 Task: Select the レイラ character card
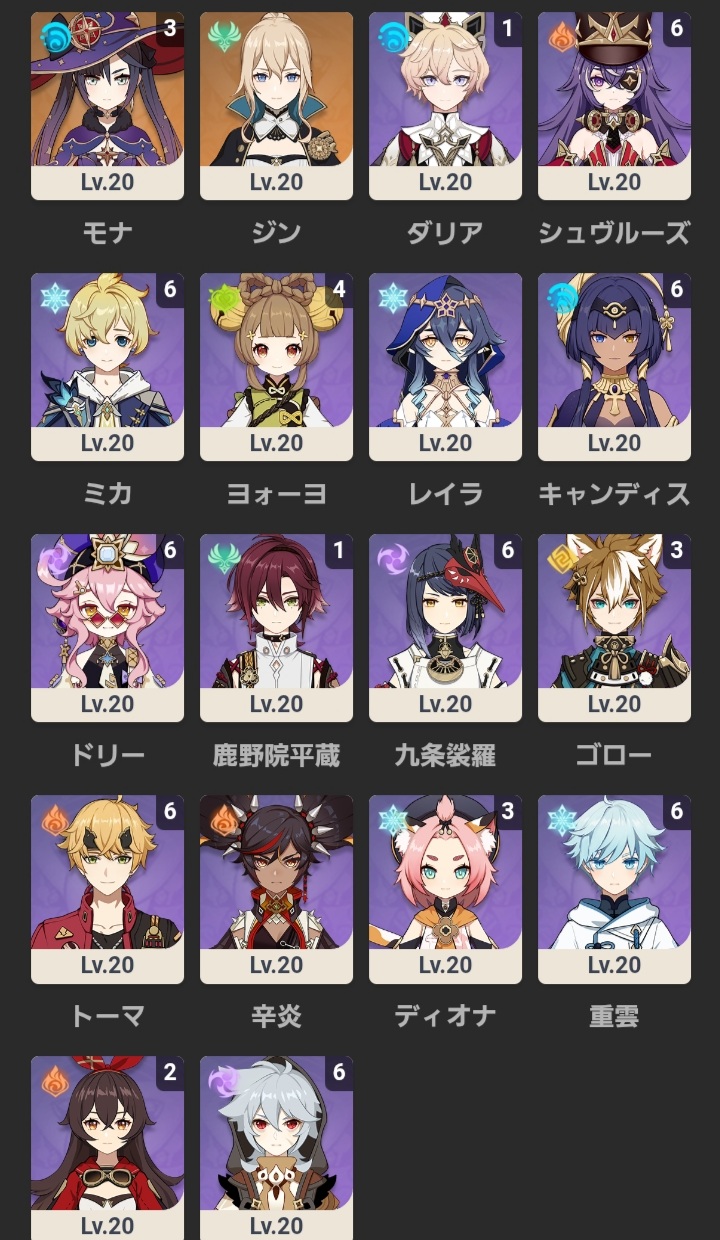tap(445, 367)
